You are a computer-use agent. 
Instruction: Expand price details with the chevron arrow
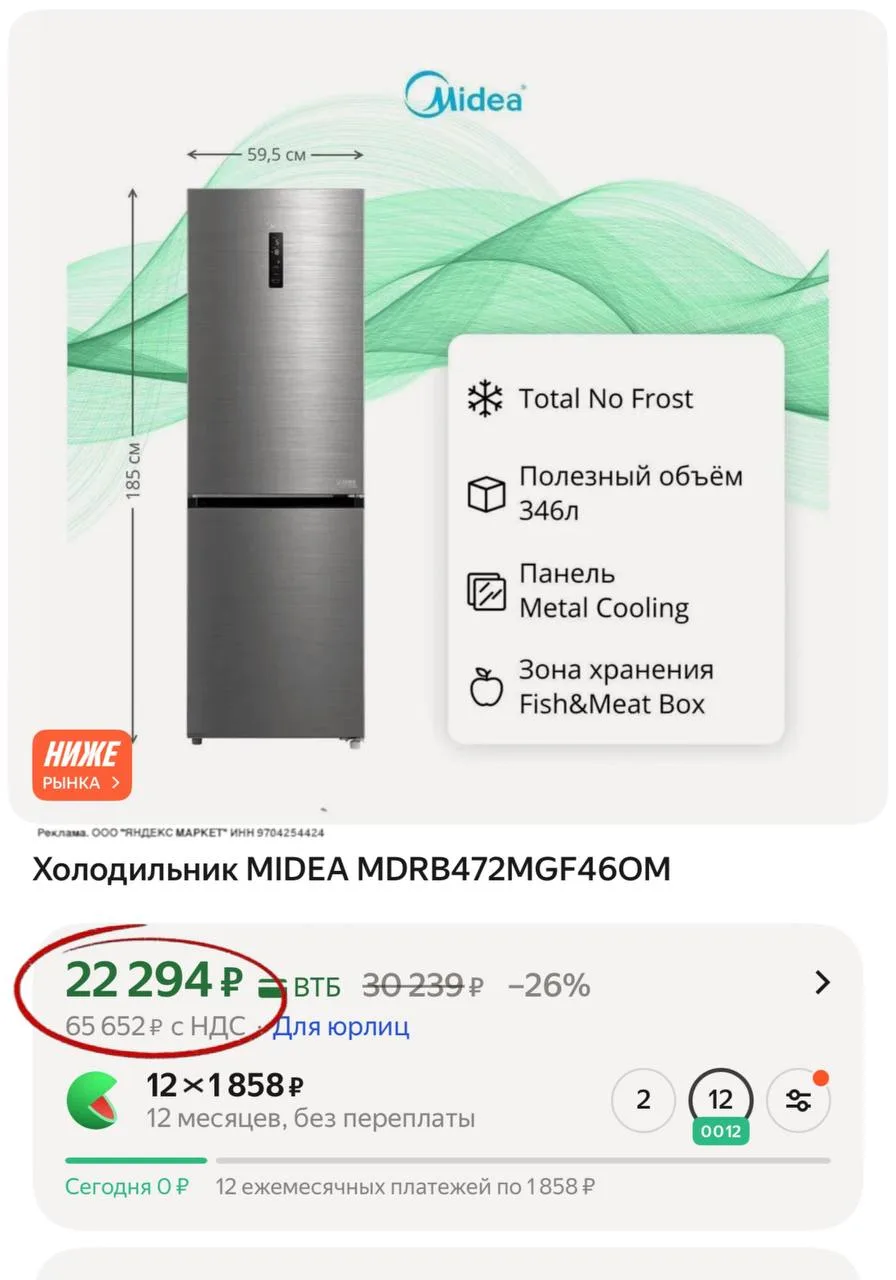pos(822,982)
